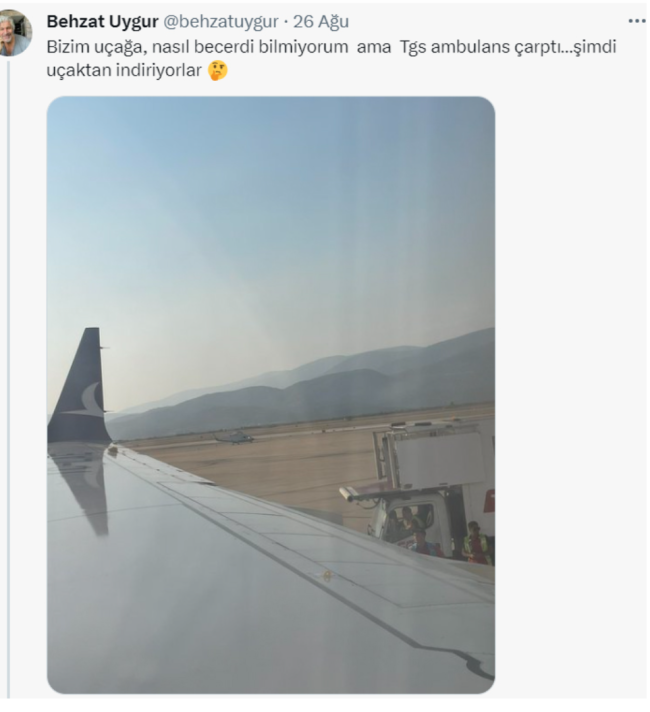The image size is (650, 712).
Task: Enlarge the airplane wing photo
Action: (x=271, y=395)
